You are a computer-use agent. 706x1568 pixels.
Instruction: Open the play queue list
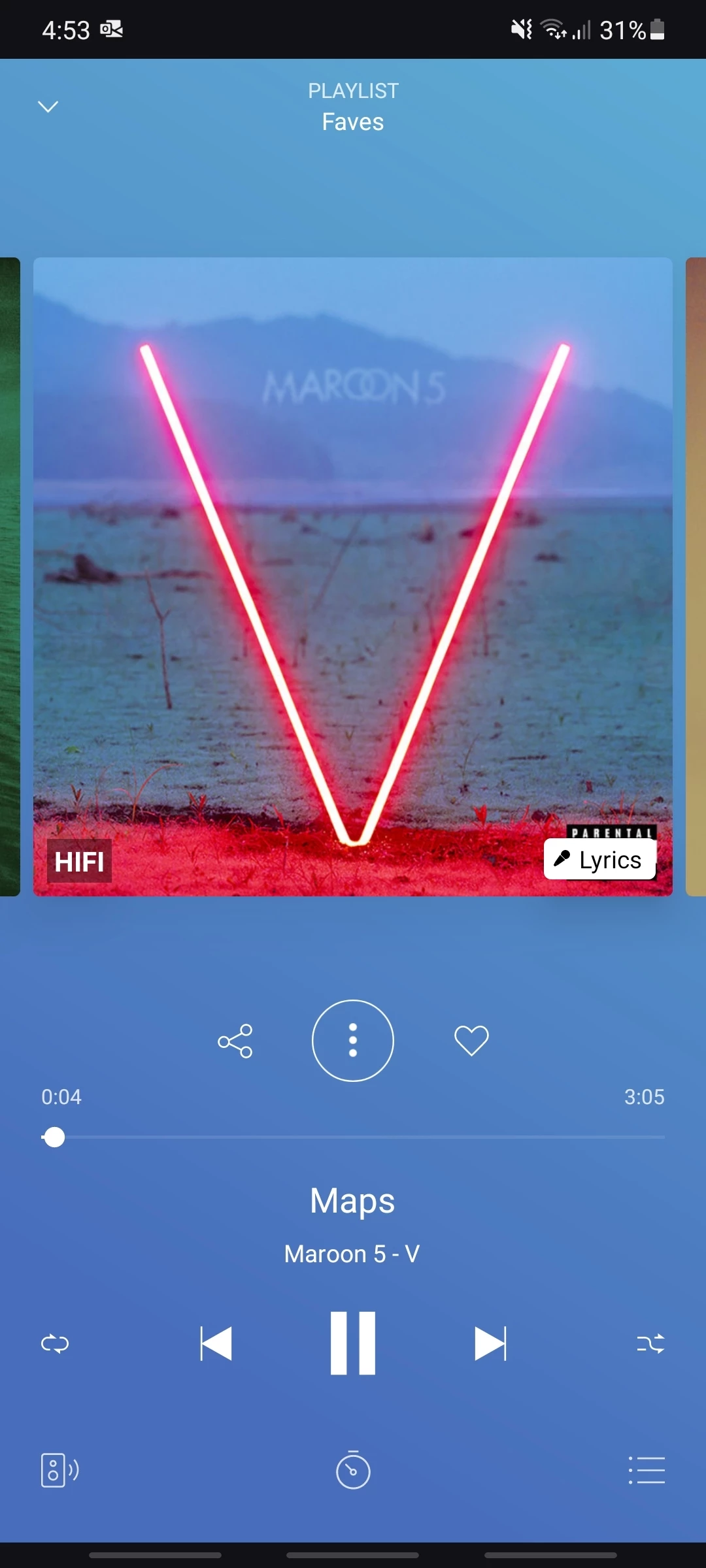(647, 1471)
